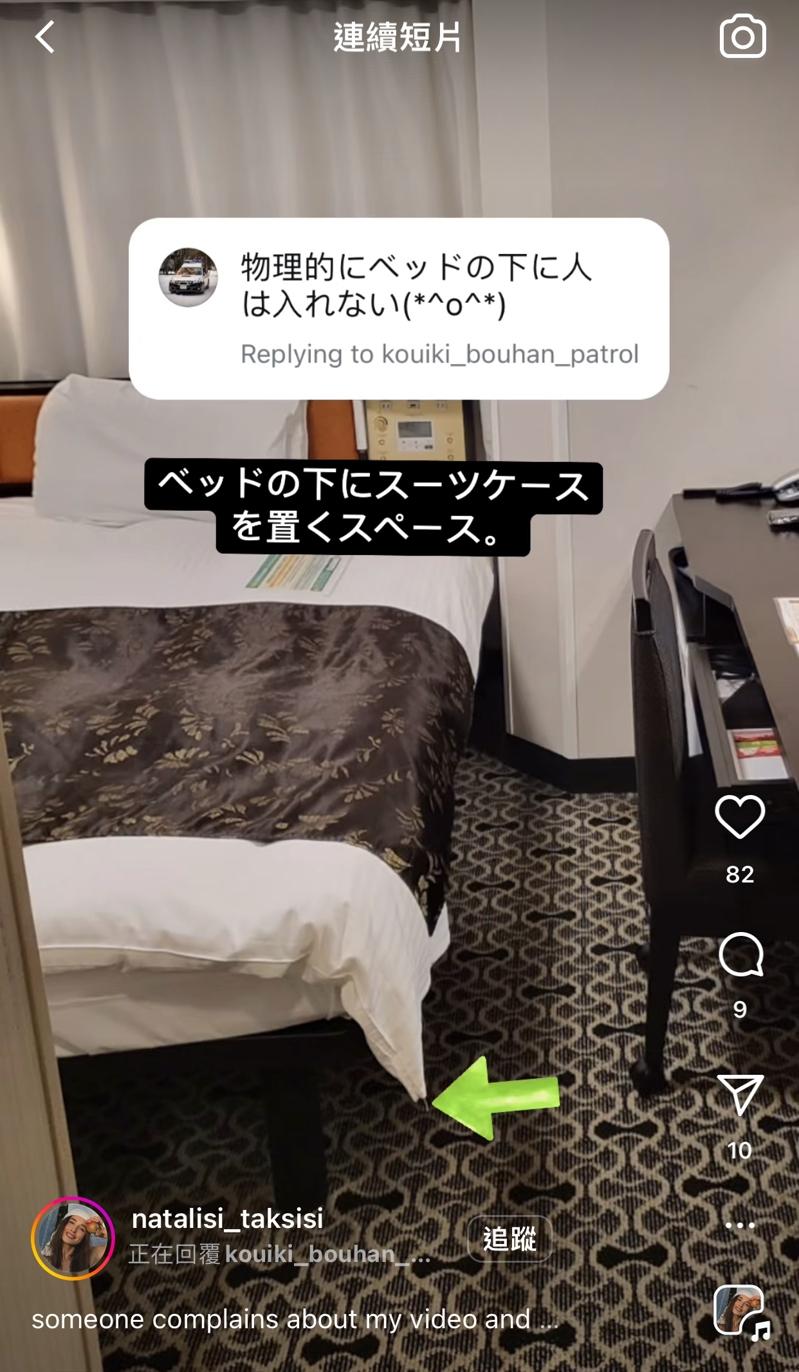
Task: Follow natalisi_taksisi with the 追蹤 button
Action: coord(509,1240)
